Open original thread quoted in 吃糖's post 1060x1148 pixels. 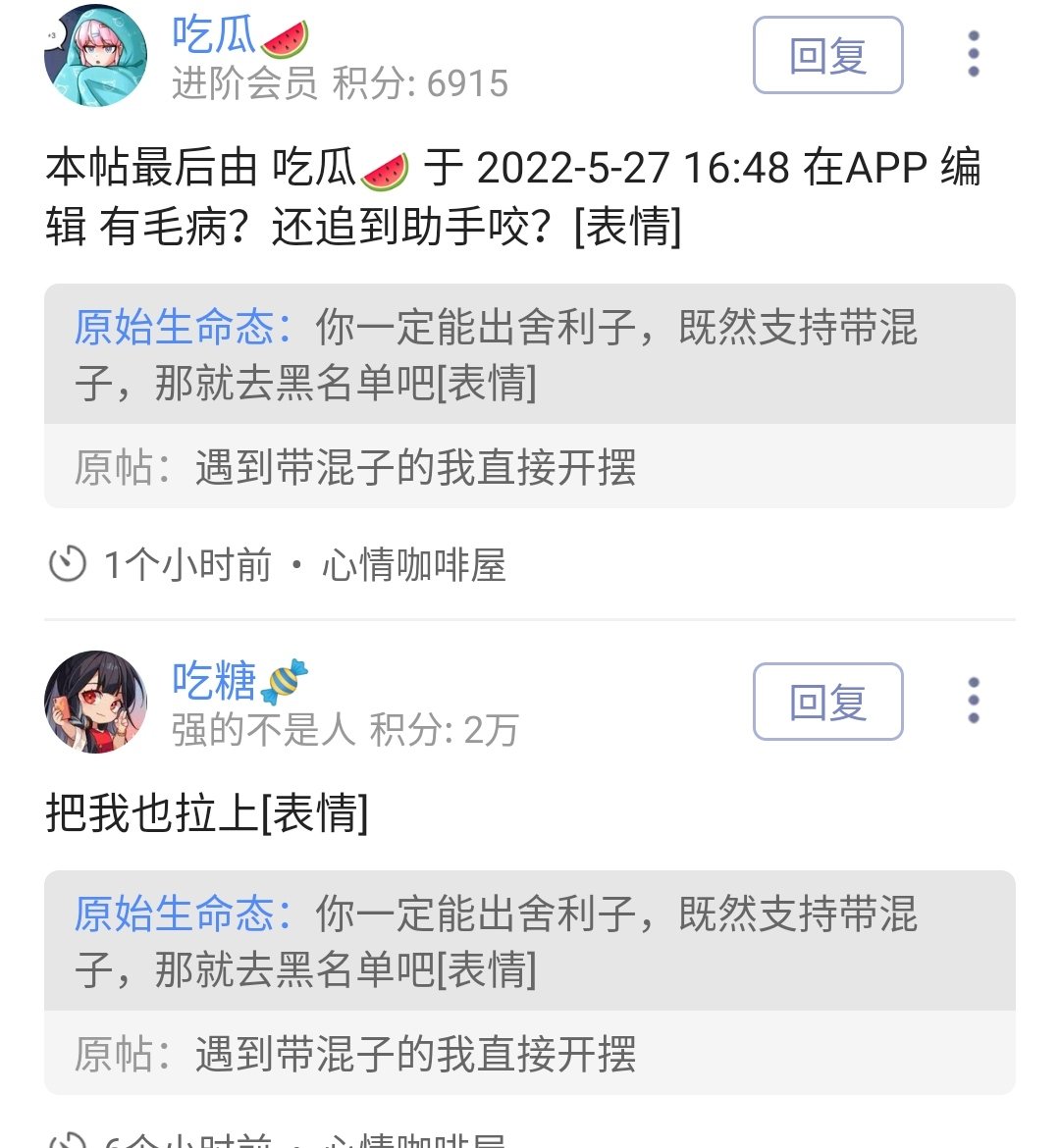415,1054
